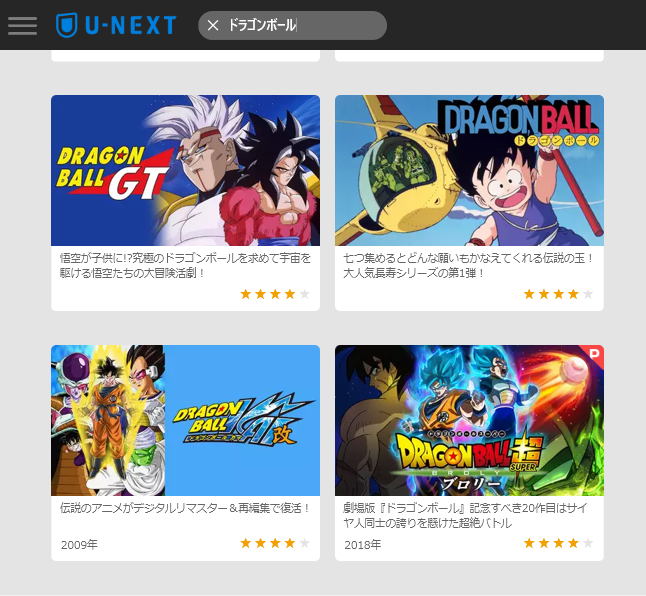Go to the U-NEXT home logo
646x596 pixels.
click(x=116, y=26)
